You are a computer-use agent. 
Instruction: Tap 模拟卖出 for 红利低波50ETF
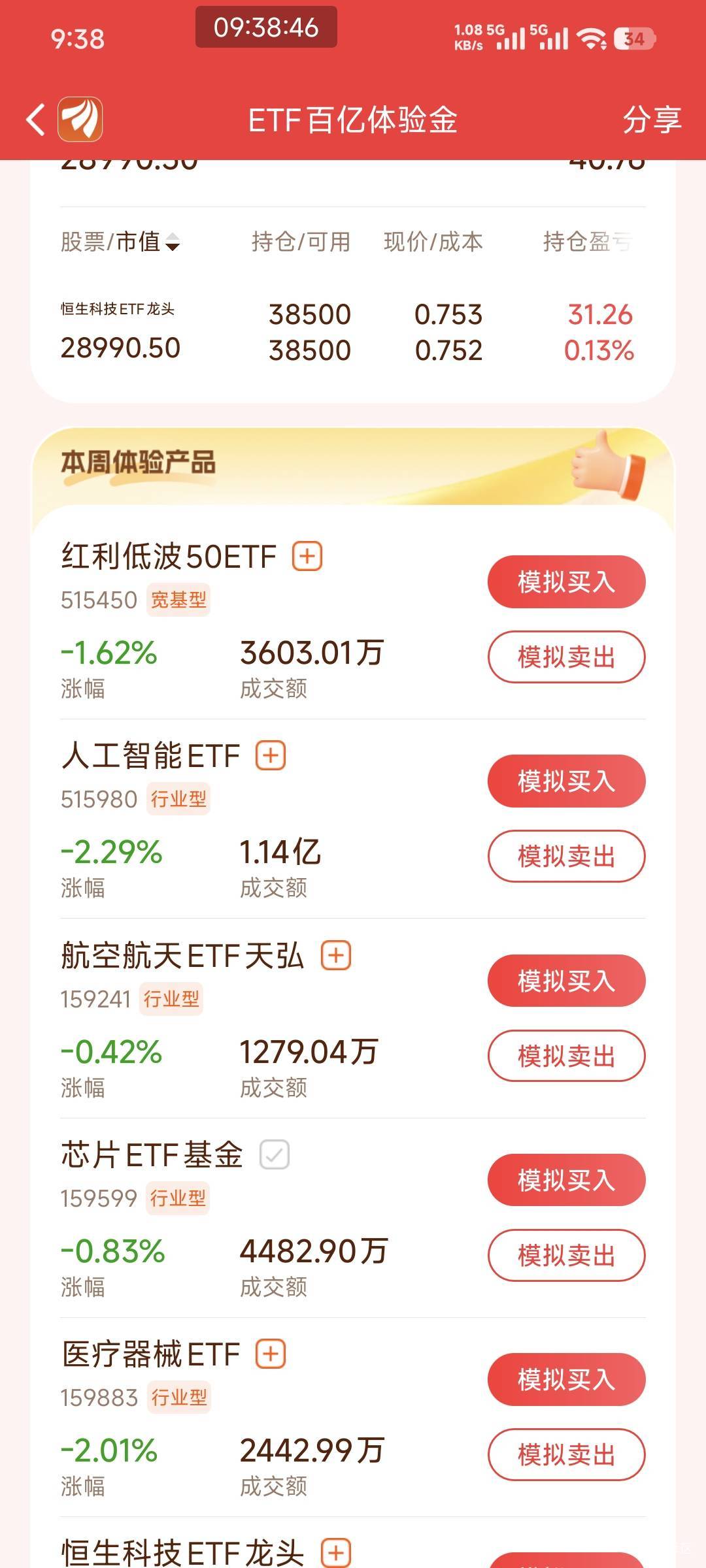[566, 657]
